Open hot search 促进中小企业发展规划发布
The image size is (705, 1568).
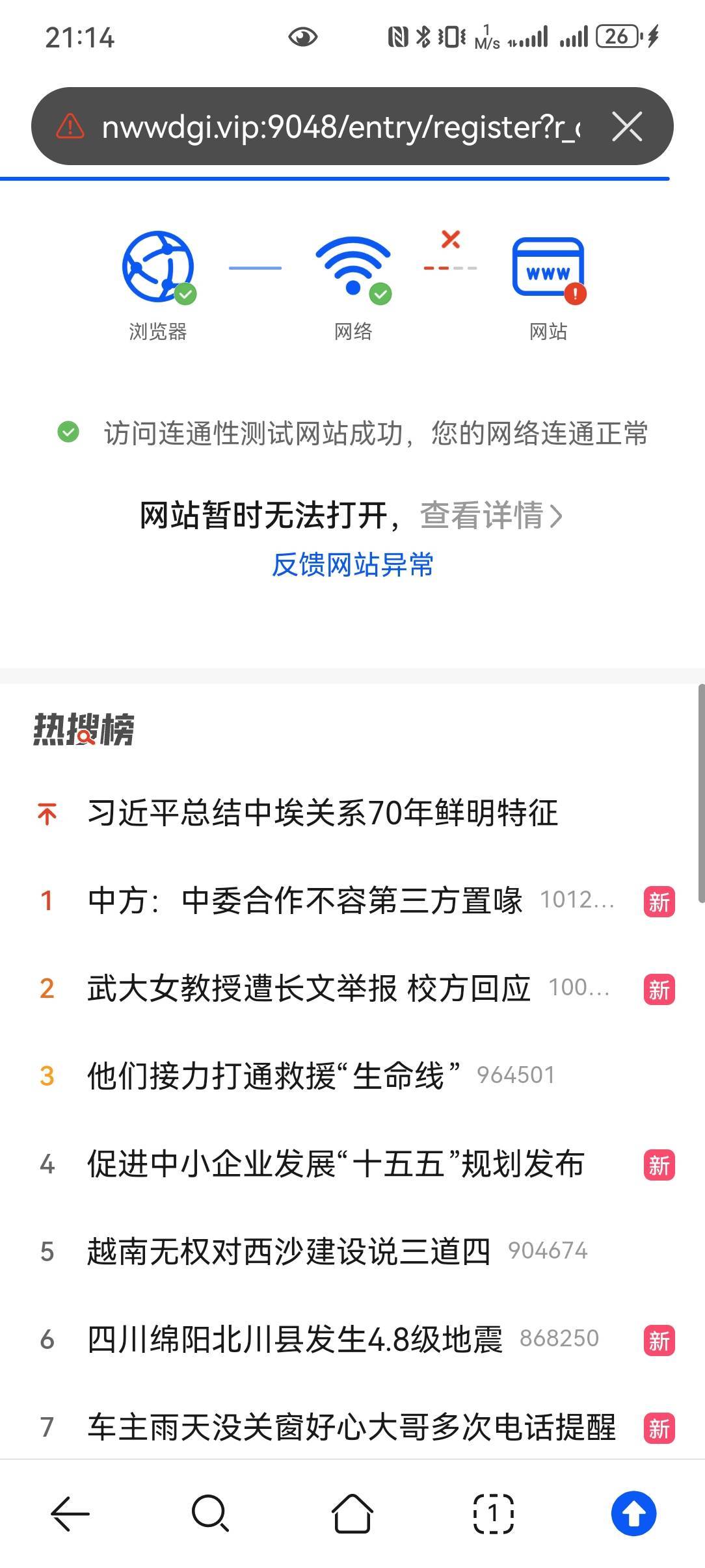(x=336, y=1164)
